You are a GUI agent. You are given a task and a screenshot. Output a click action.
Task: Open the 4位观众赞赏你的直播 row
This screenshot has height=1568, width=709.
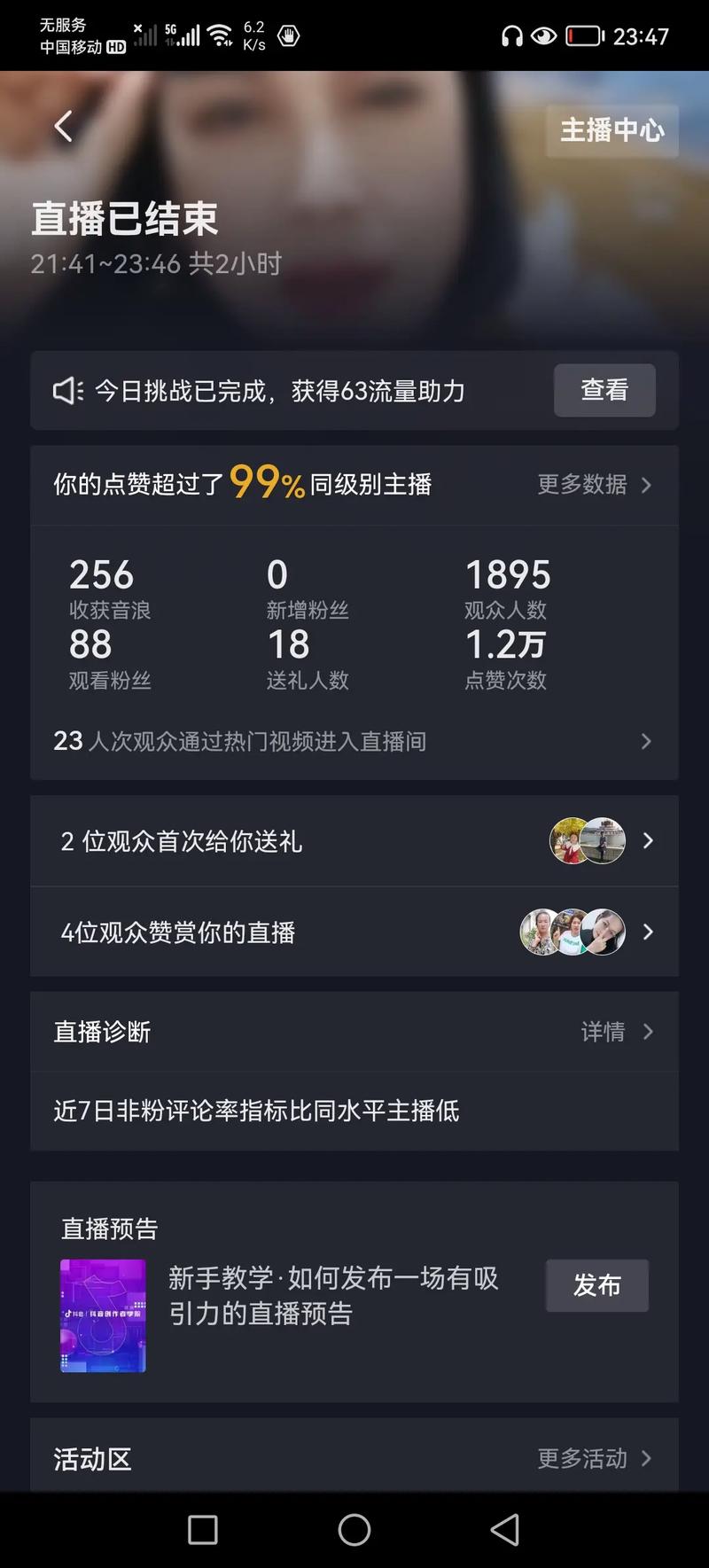(354, 932)
